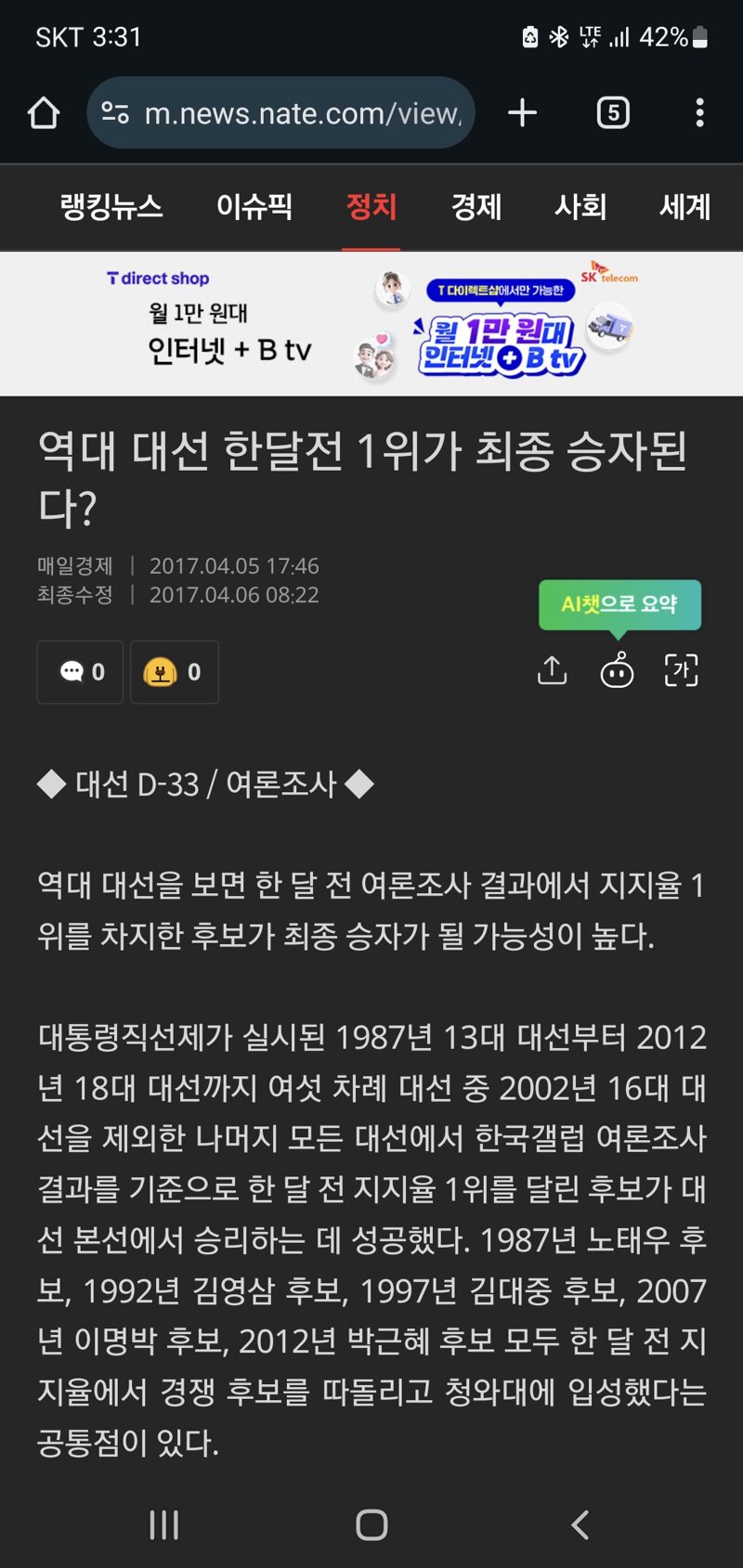The height and width of the screenshot is (1568, 743).
Task: Go to the 세계 tab
Action: coord(684,206)
